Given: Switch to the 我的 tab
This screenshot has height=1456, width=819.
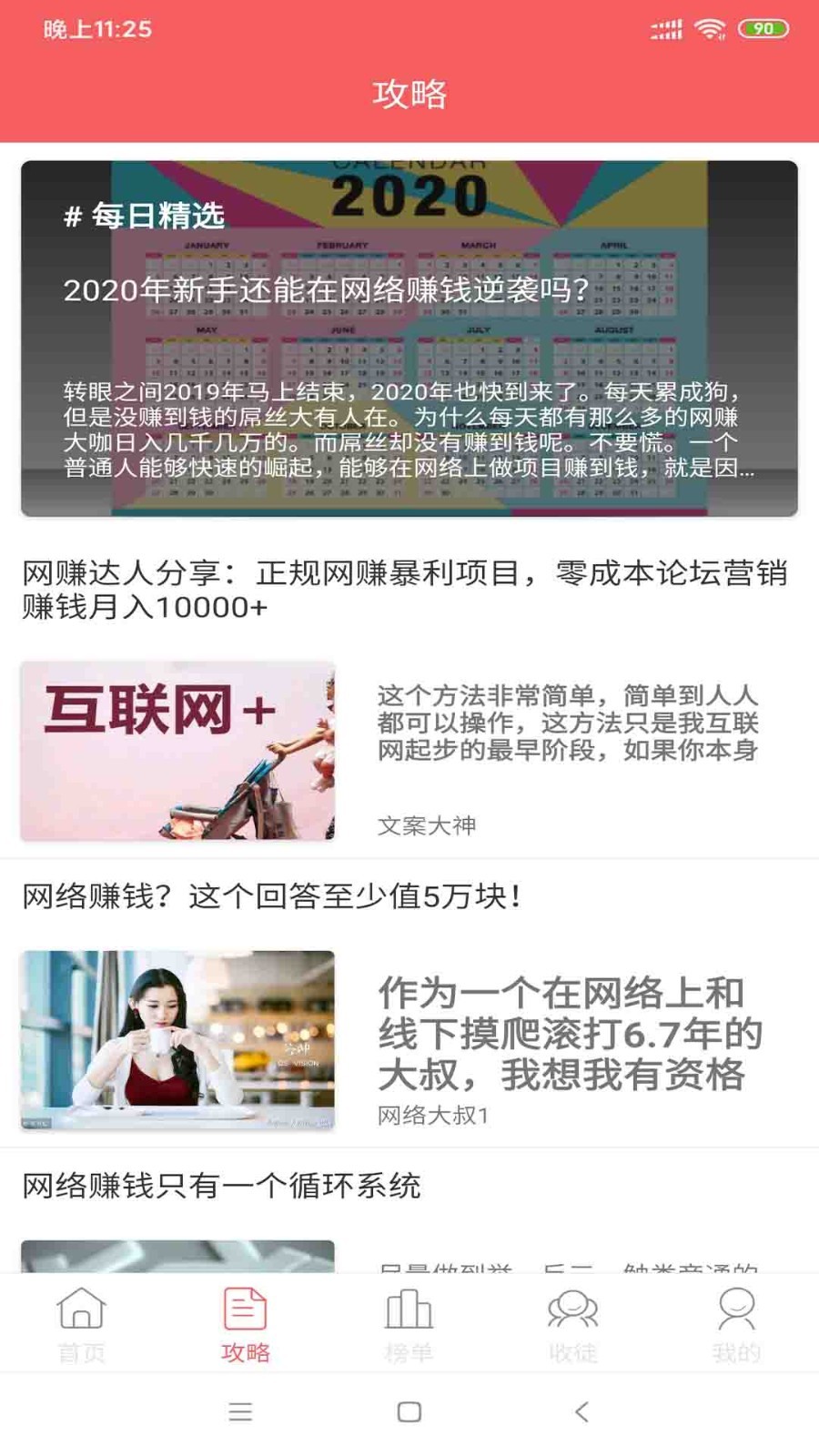Looking at the screenshot, I should 735,1324.
